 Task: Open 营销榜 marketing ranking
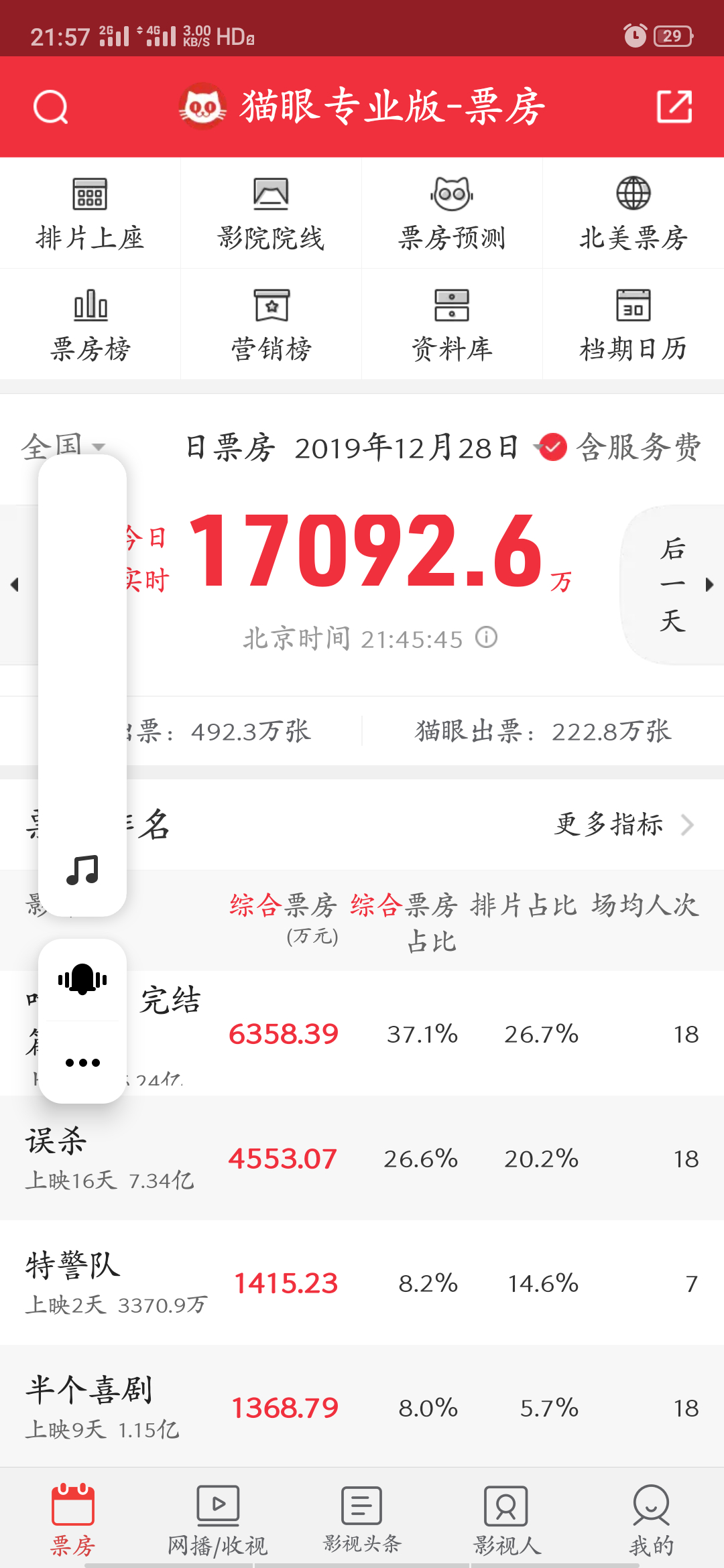271,325
